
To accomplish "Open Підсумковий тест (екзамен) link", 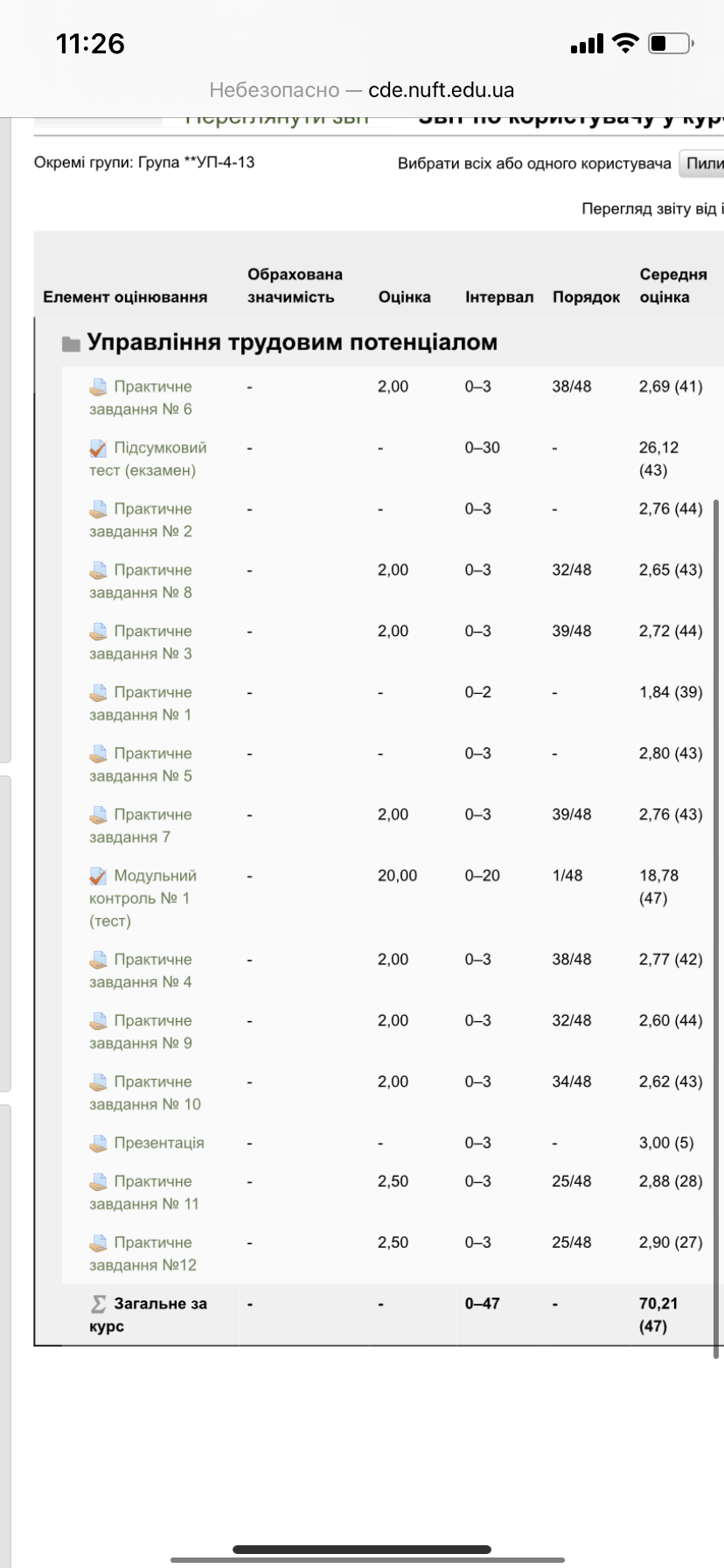I will click(159, 449).
